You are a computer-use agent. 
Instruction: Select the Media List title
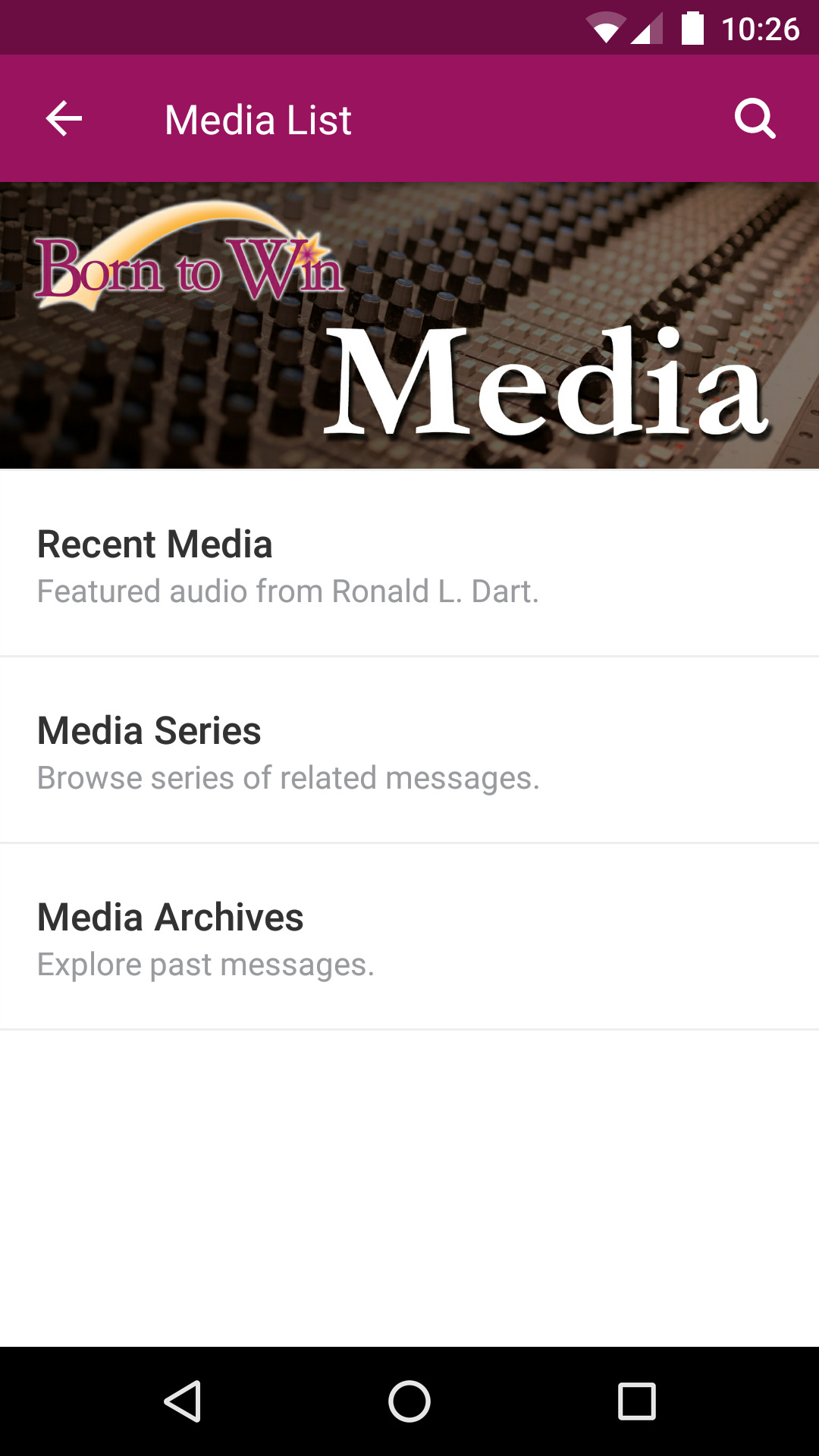(x=258, y=118)
